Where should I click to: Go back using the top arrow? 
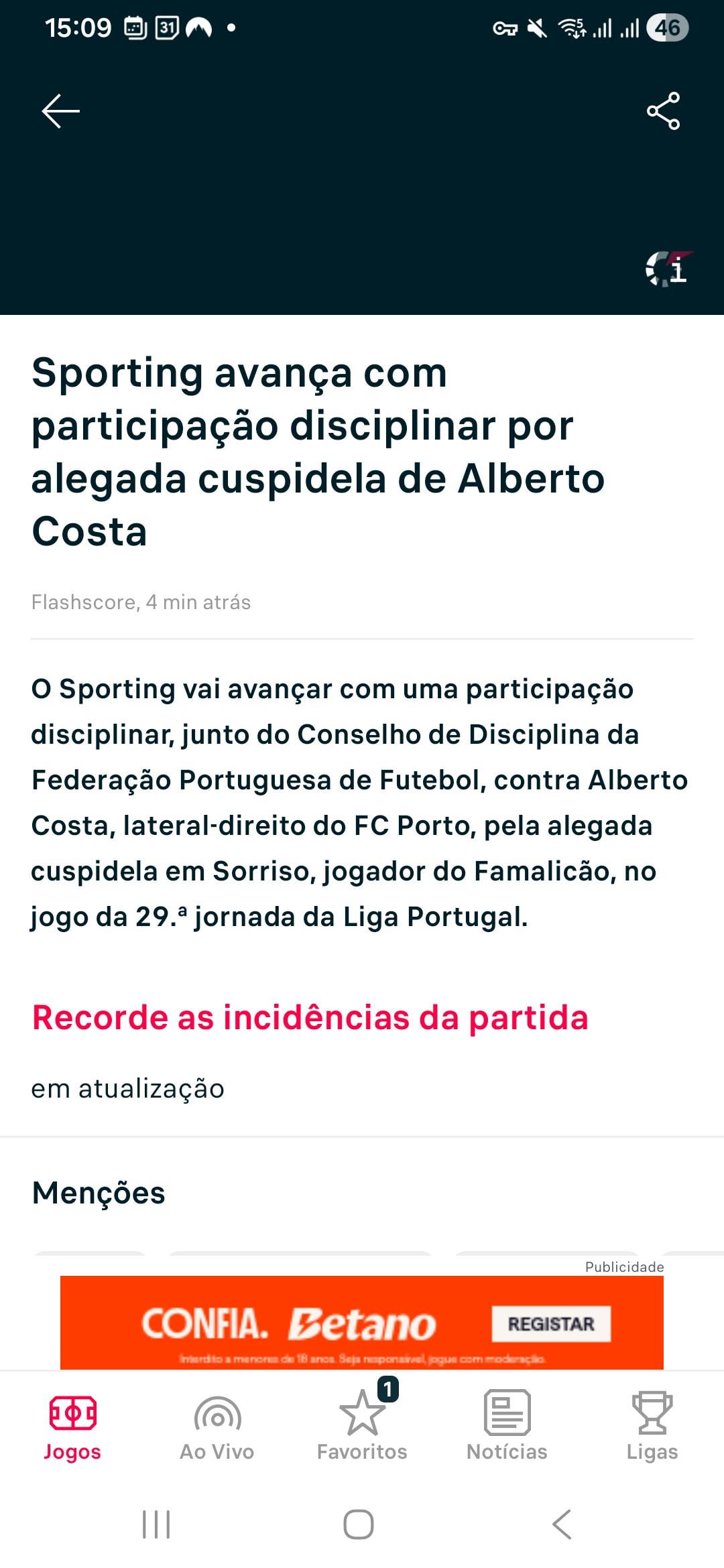point(60,111)
